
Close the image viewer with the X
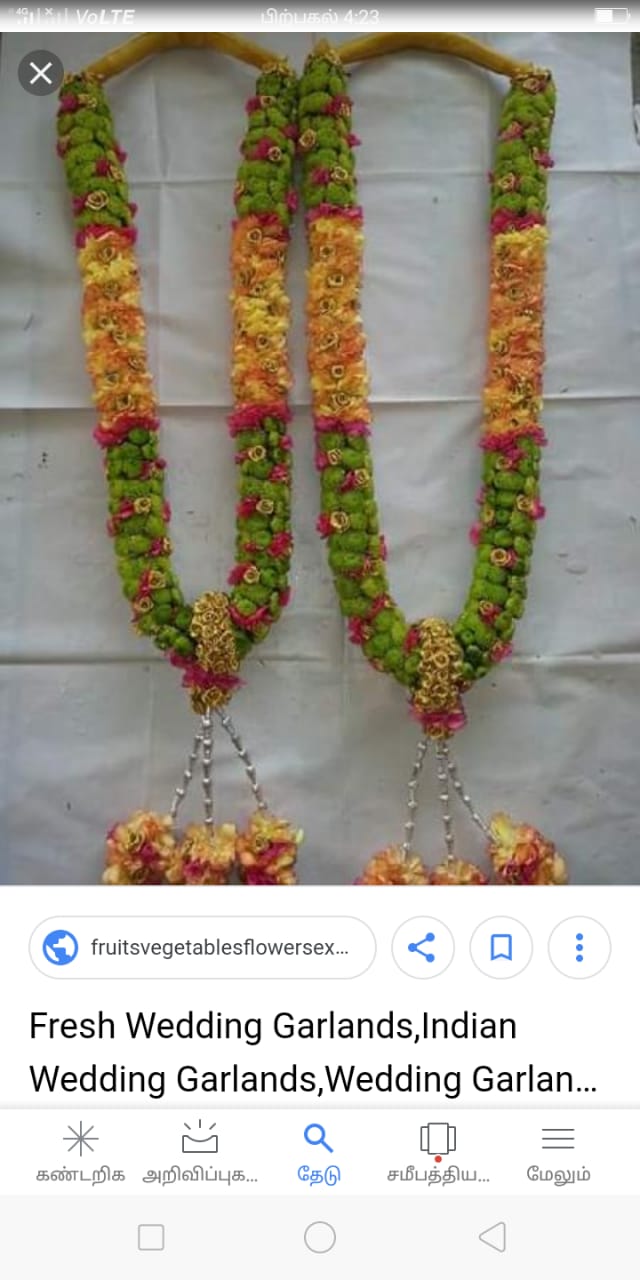[x=41, y=73]
